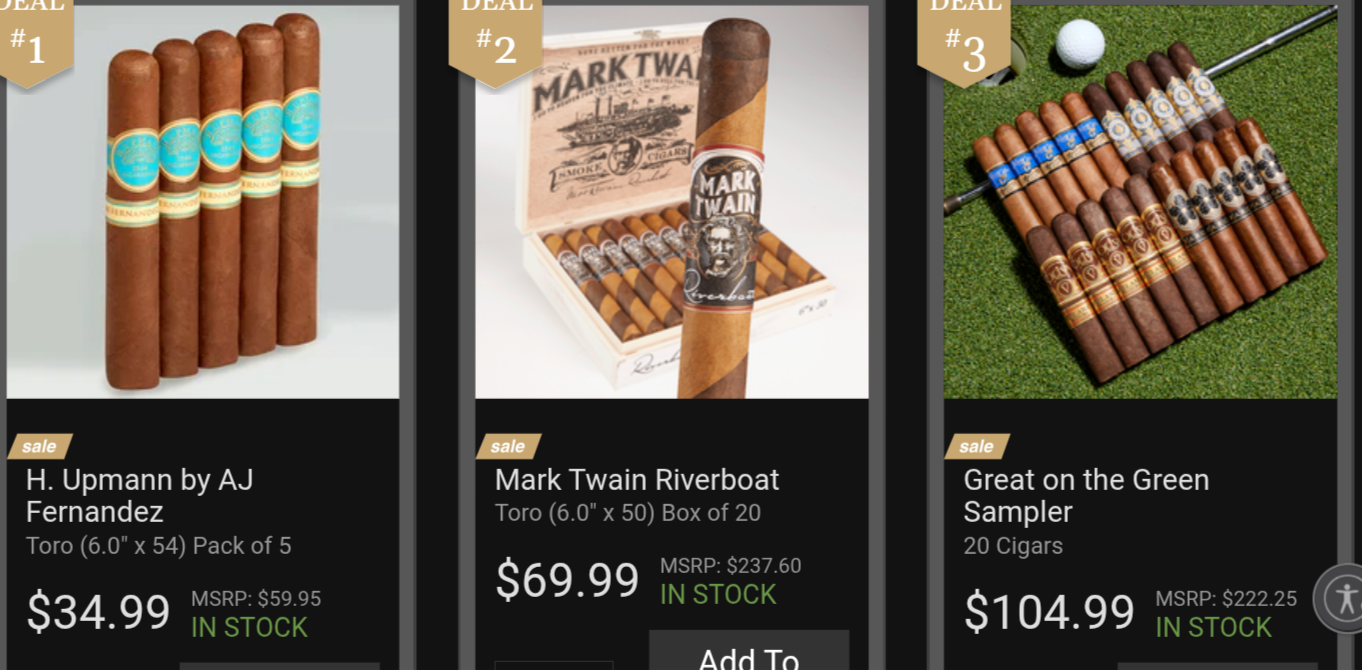The height and width of the screenshot is (670, 1362).
Task: Open the Great on the Green Sampler title link
Action: pyautogui.click(x=1086, y=496)
